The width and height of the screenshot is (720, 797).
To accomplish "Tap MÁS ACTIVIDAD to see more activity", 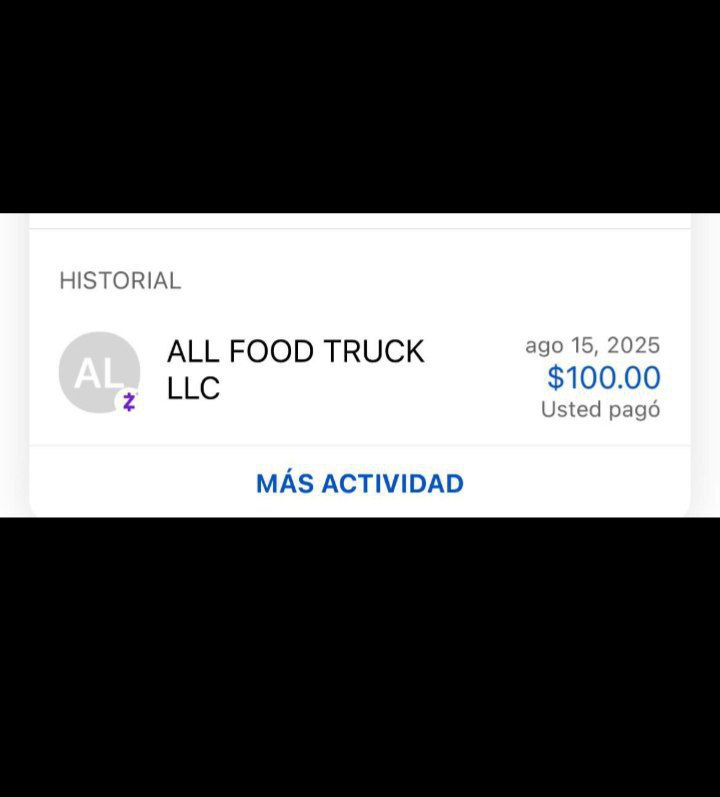I will click(360, 484).
